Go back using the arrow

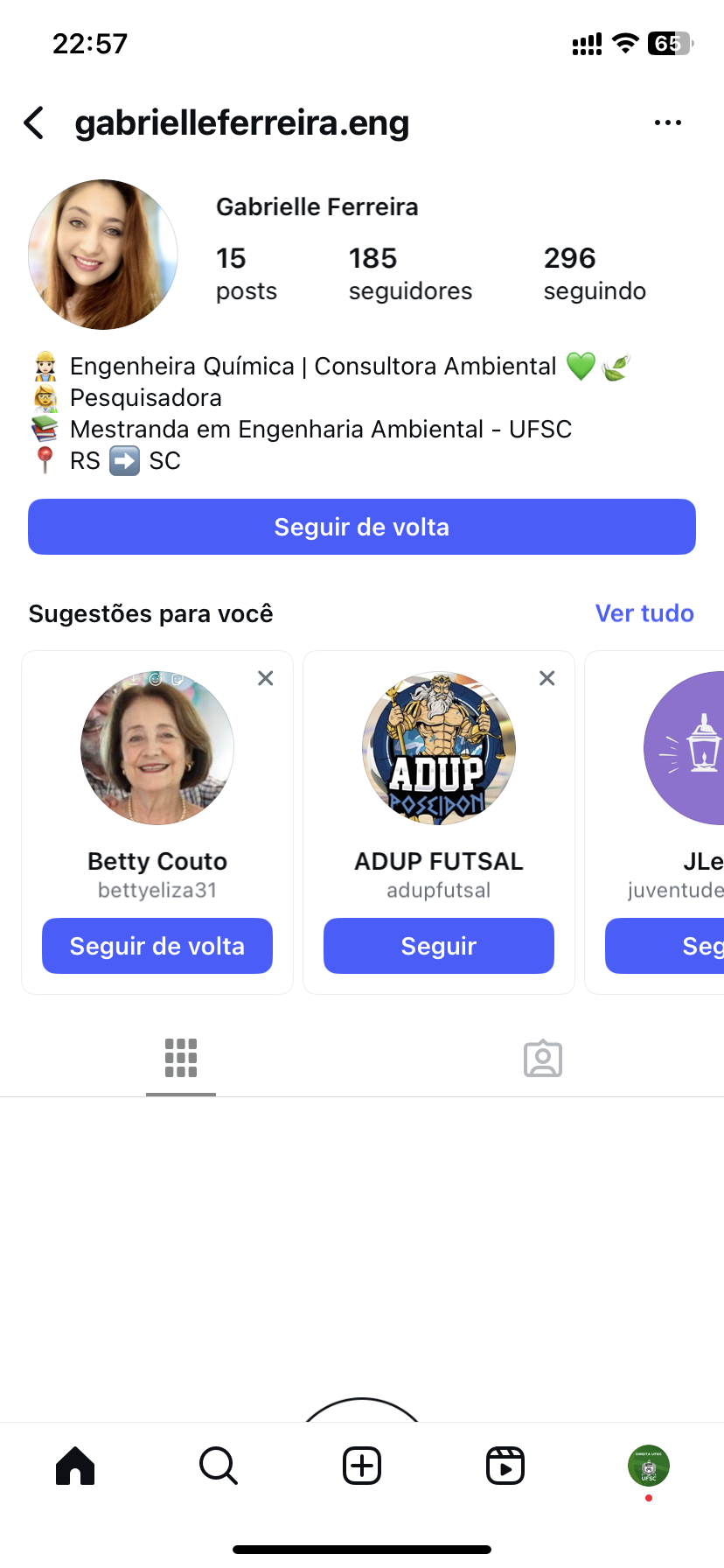[35, 123]
